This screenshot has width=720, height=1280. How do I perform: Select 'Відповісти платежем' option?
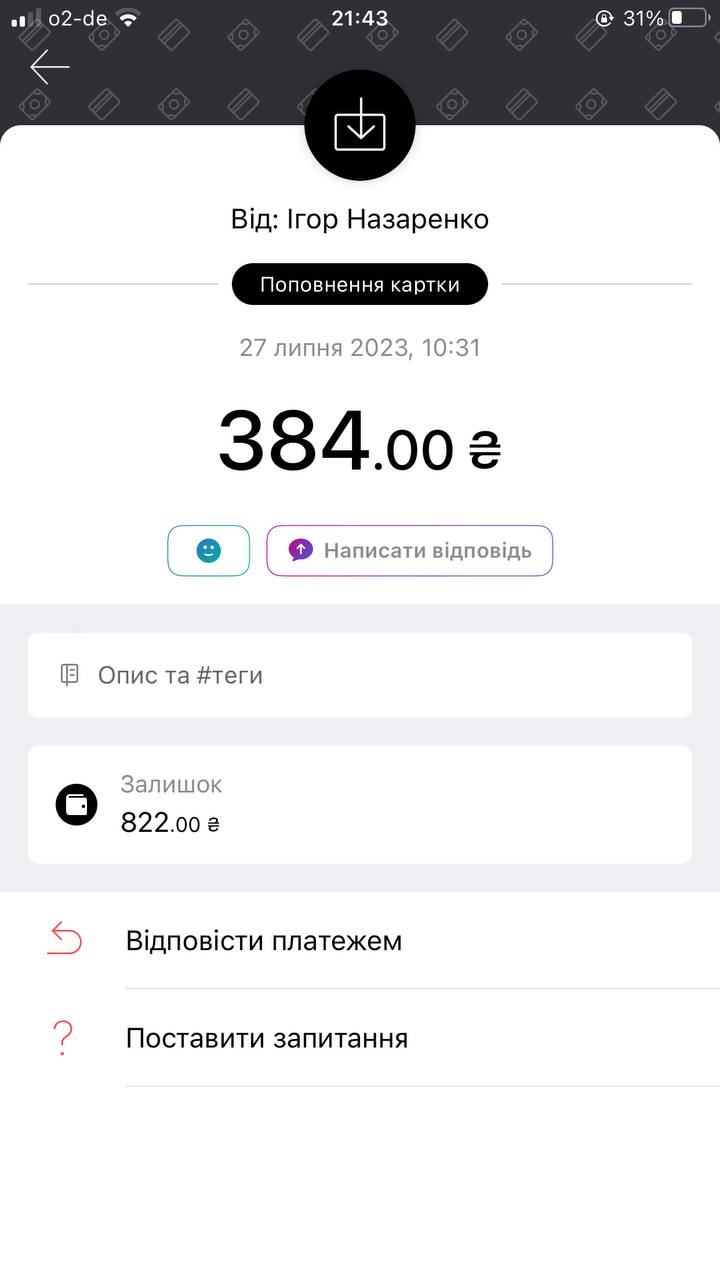tap(264, 941)
